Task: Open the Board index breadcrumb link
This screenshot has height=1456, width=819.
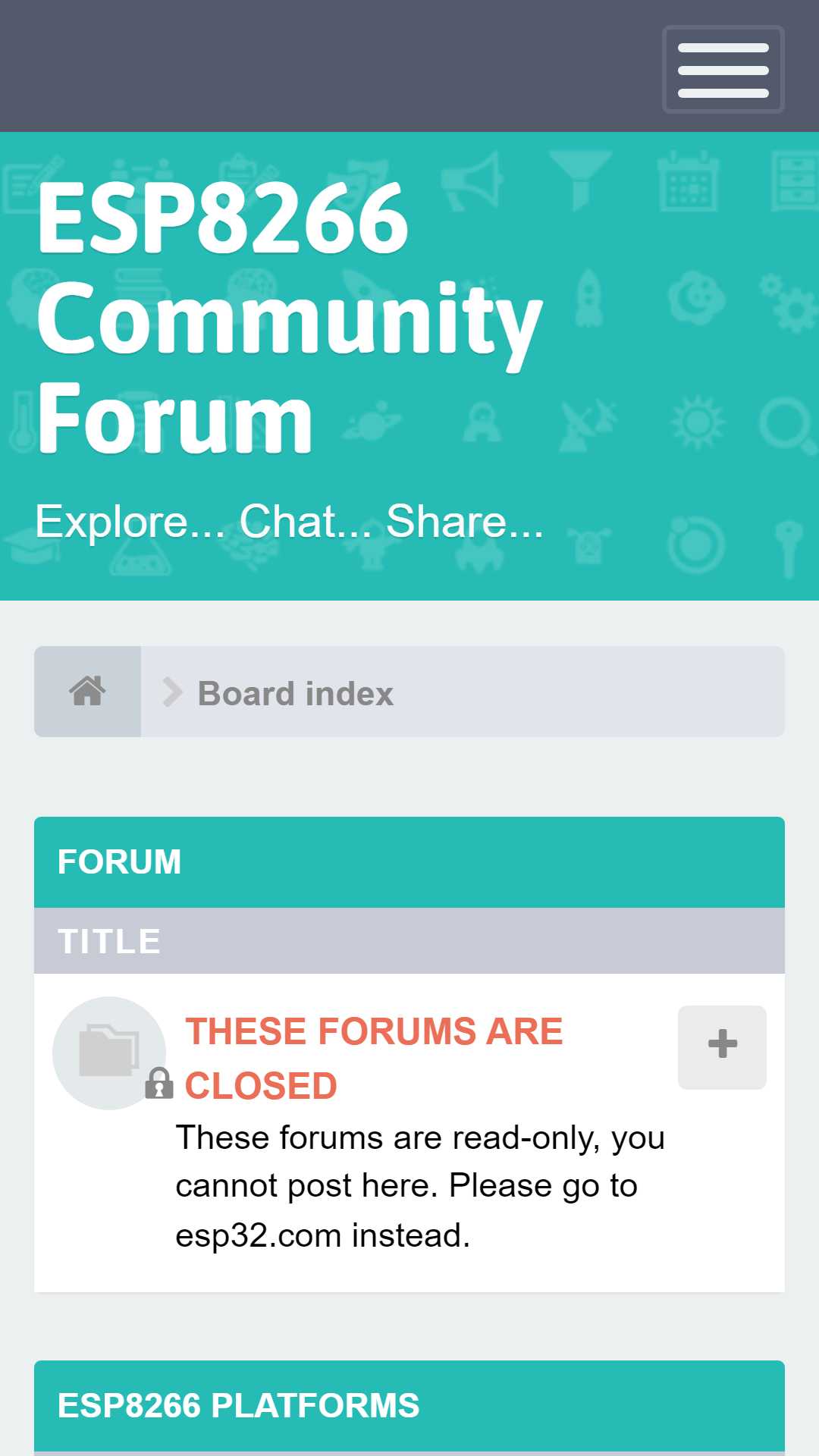Action: tap(296, 693)
